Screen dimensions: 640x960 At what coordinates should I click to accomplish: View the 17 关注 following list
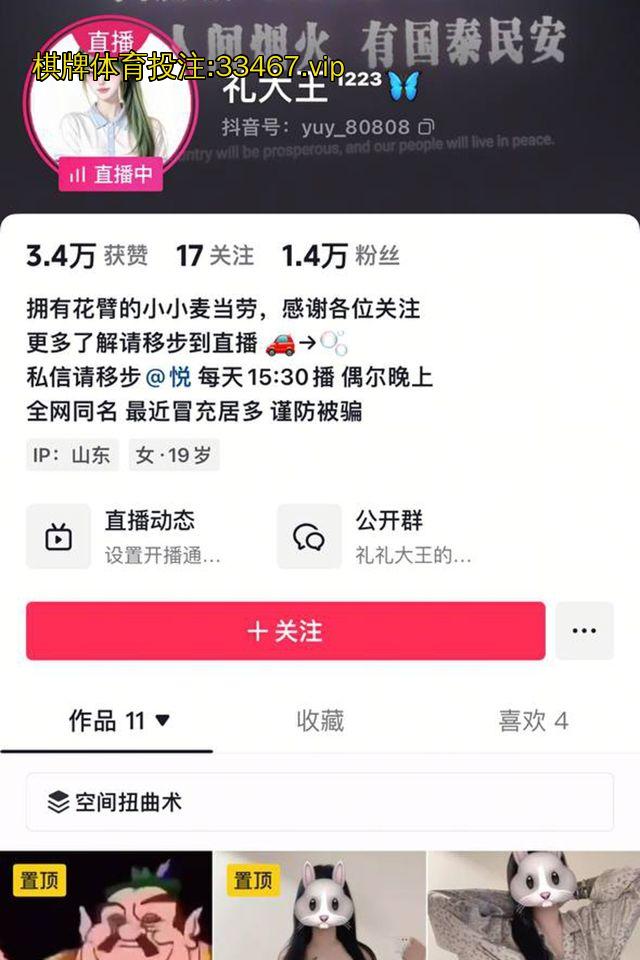(215, 256)
